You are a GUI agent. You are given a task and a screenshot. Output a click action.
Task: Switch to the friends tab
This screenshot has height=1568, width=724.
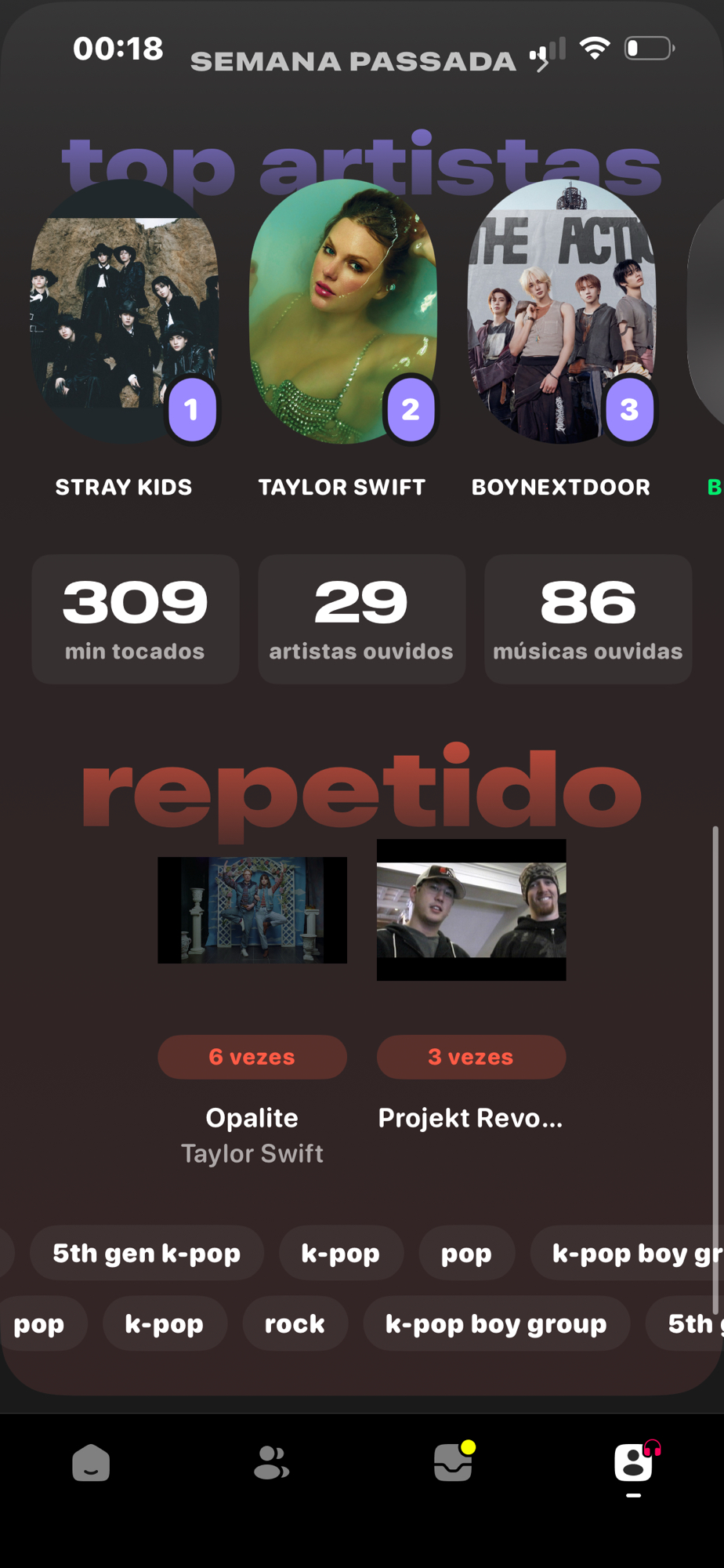click(x=272, y=1463)
